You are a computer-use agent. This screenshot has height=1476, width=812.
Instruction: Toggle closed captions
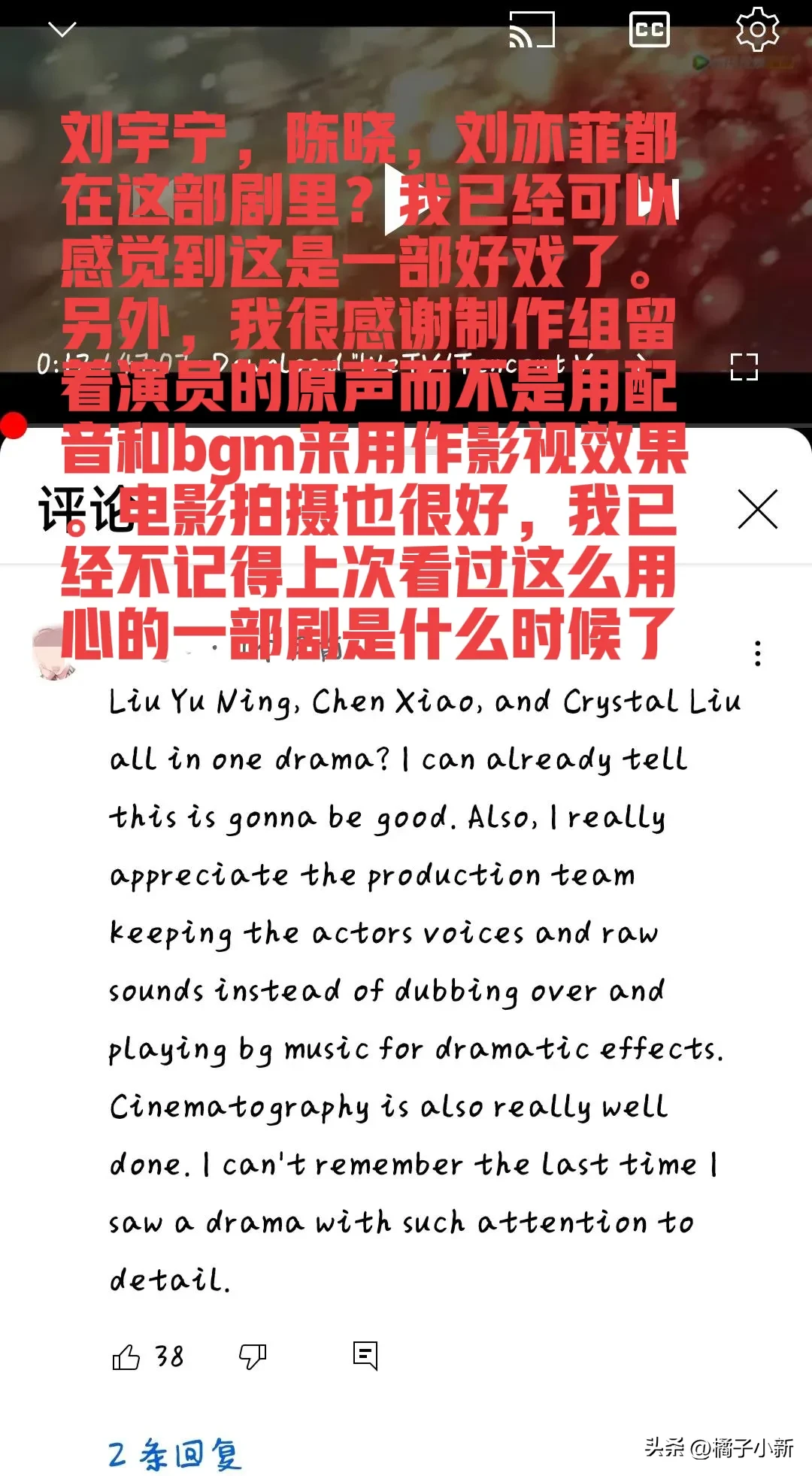coord(649,30)
